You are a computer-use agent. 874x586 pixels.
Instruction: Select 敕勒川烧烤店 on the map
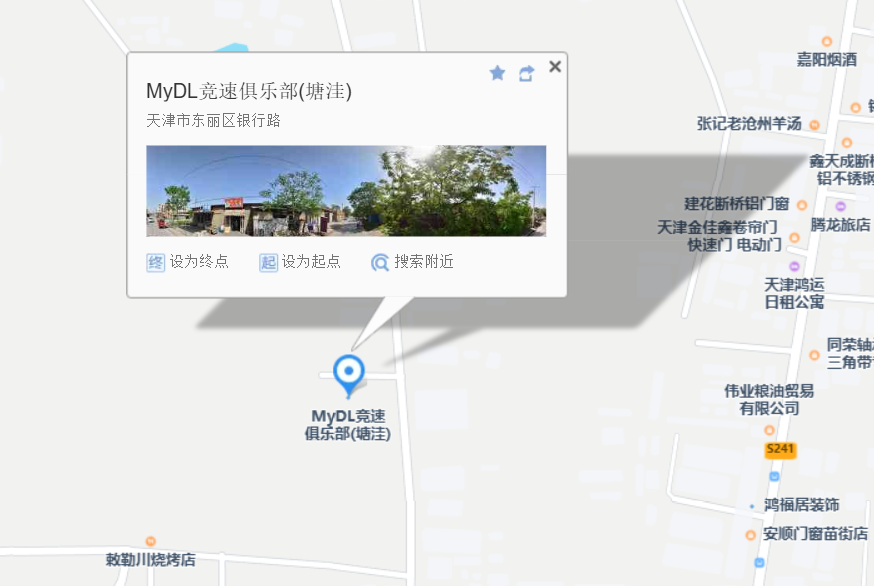pyautogui.click(x=151, y=558)
